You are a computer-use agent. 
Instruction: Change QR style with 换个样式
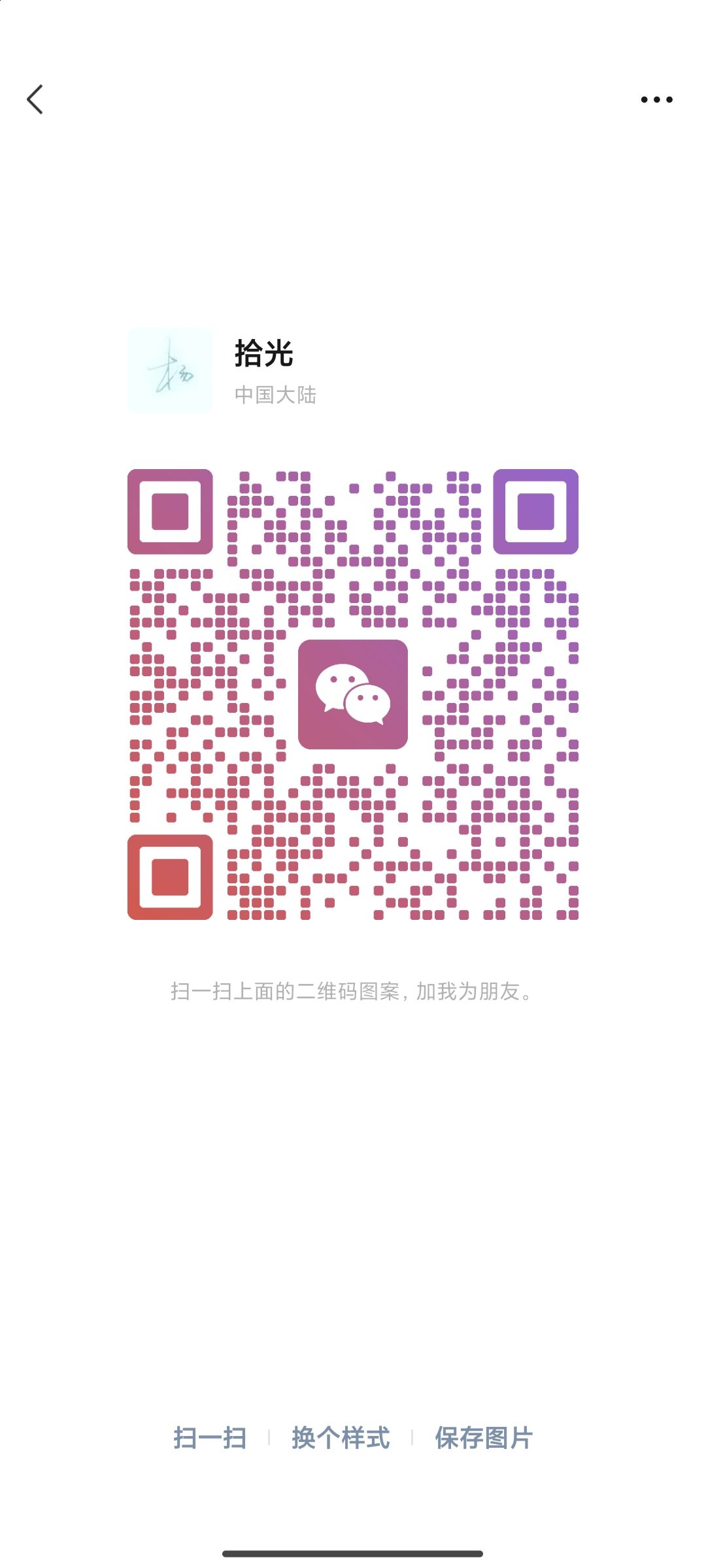pyautogui.click(x=341, y=1438)
